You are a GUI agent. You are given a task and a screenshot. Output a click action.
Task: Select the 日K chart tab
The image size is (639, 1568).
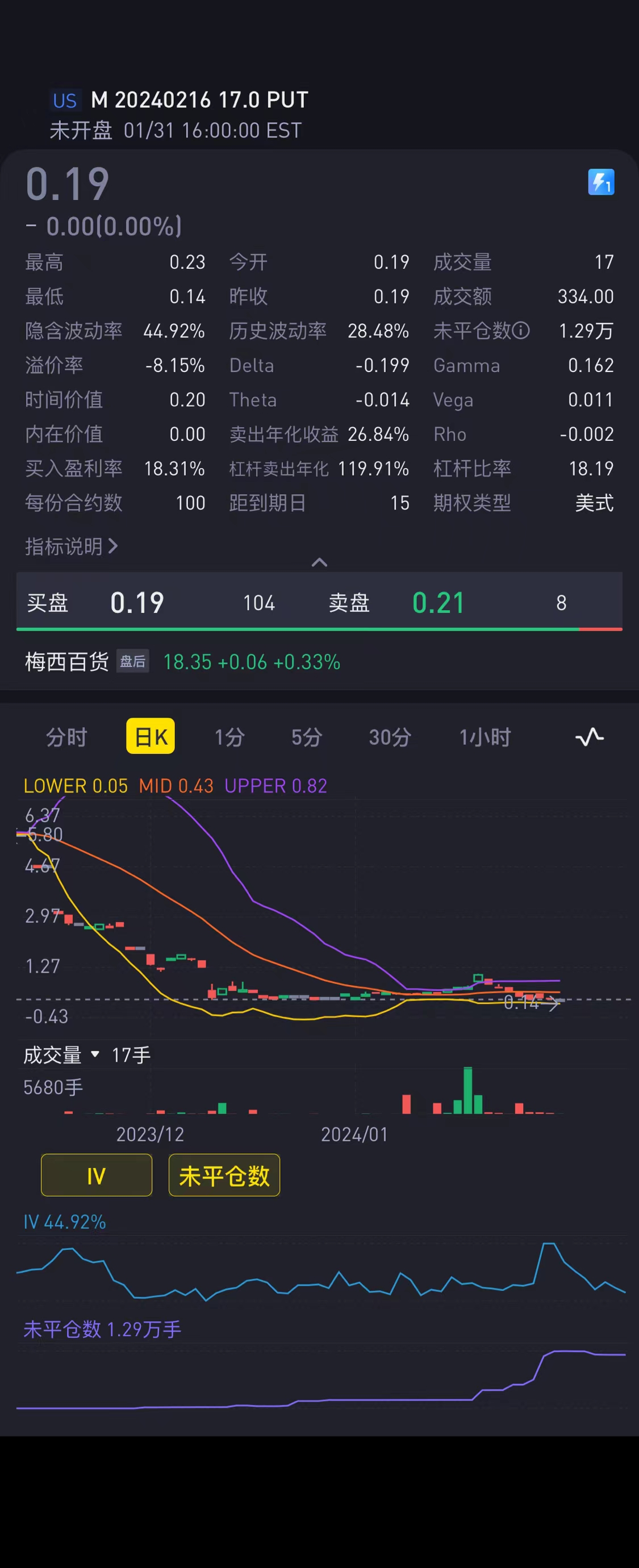pos(151,736)
